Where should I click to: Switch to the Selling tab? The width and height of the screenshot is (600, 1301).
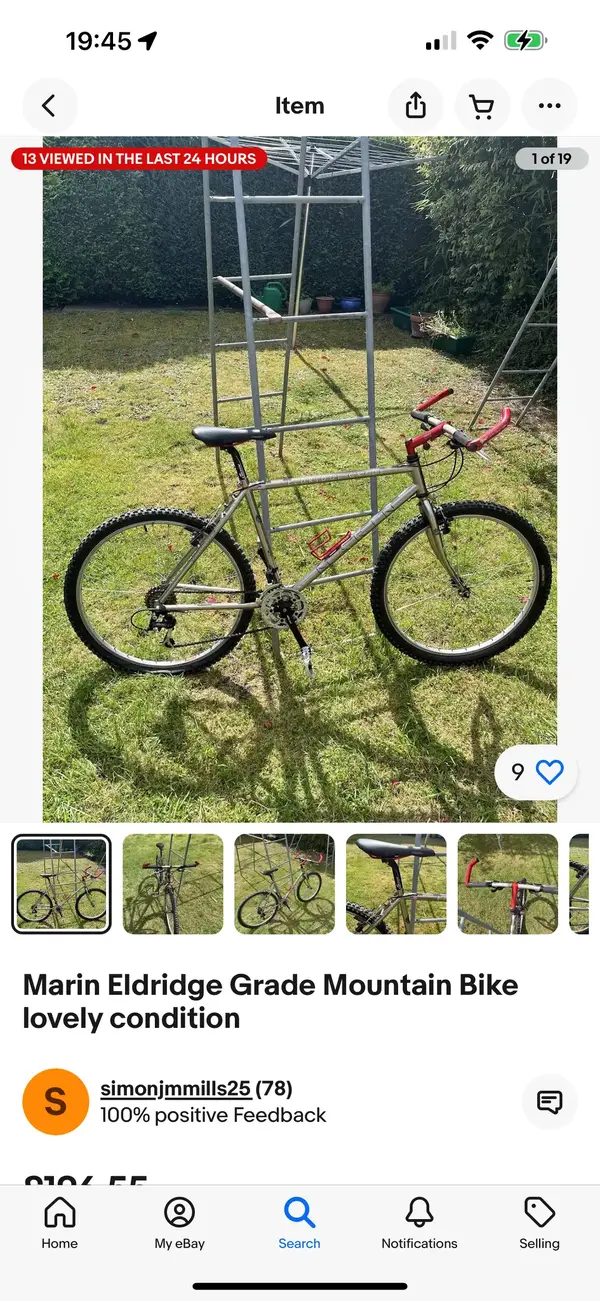tap(540, 1223)
